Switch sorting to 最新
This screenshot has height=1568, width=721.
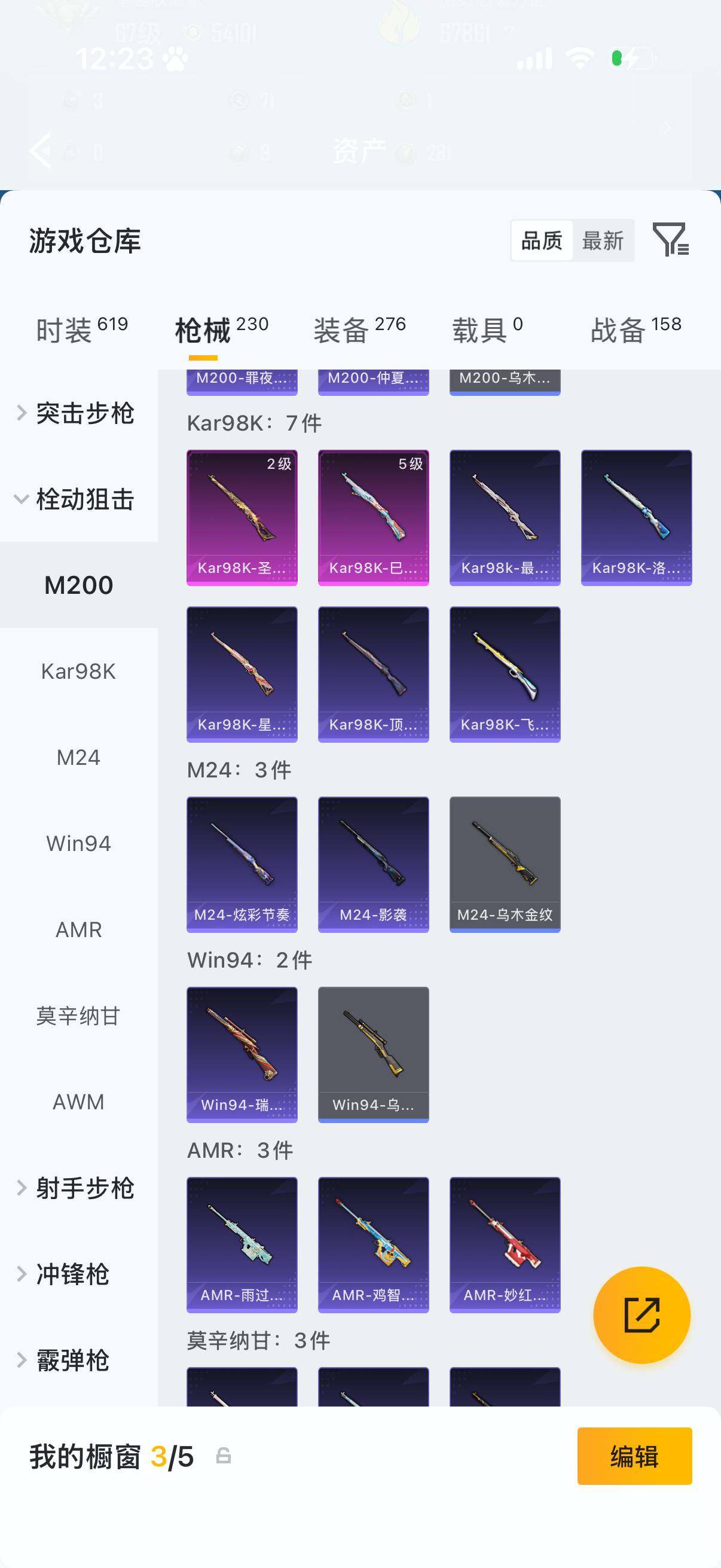pyautogui.click(x=603, y=241)
